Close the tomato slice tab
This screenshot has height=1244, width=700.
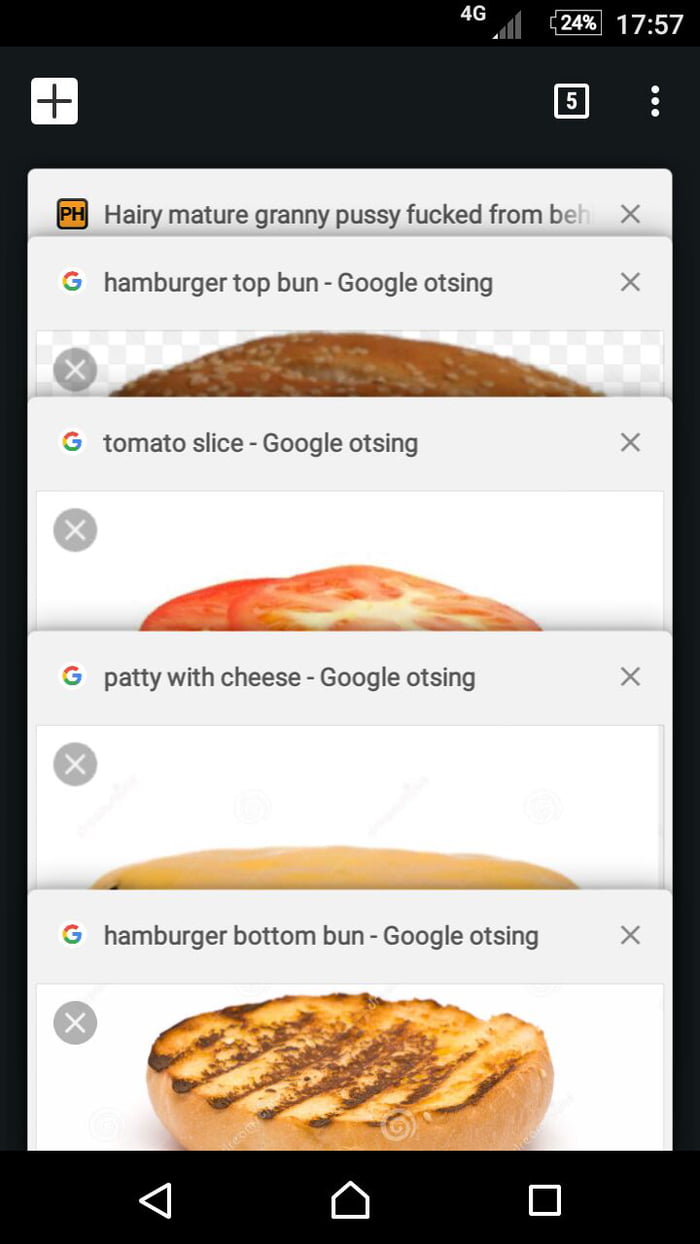(630, 442)
